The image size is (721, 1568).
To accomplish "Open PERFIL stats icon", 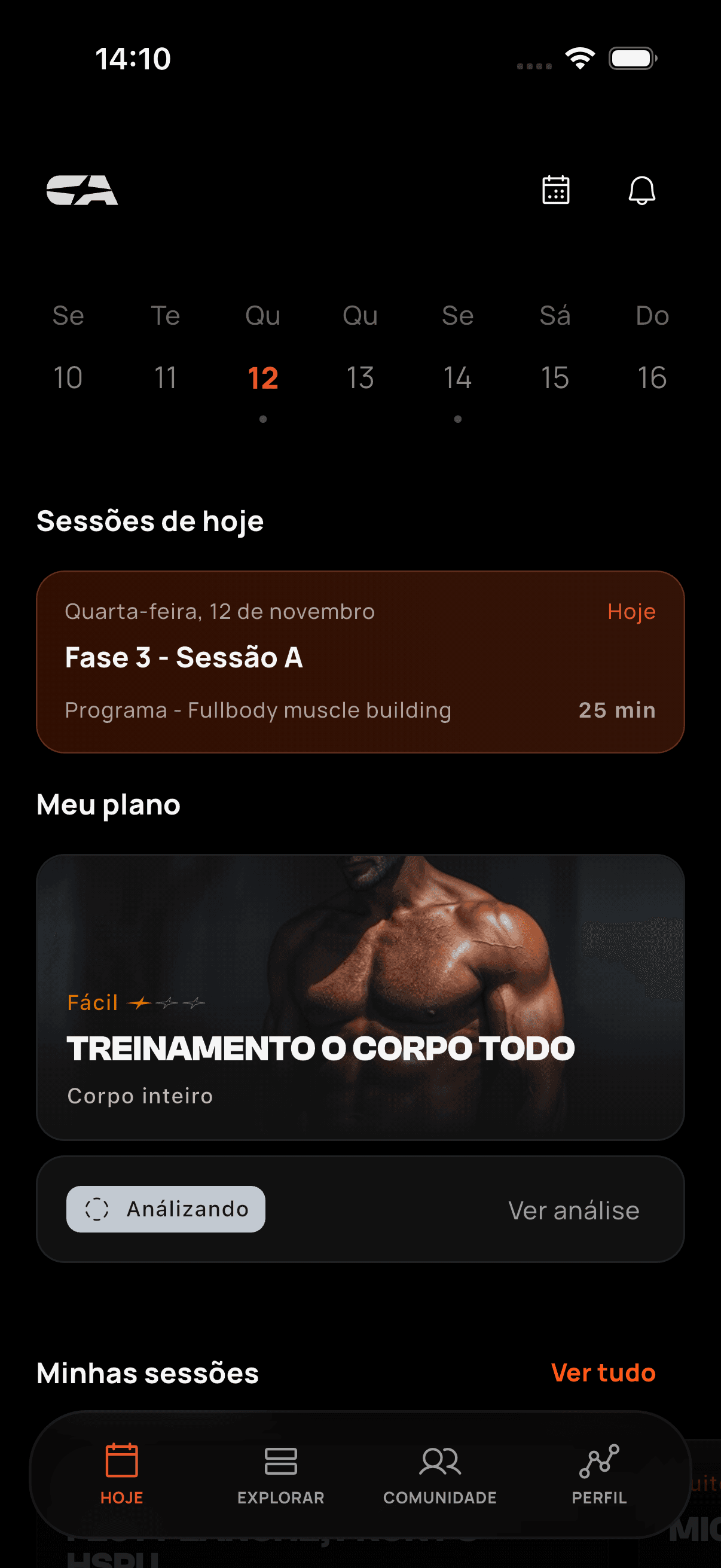I will coord(599,1460).
